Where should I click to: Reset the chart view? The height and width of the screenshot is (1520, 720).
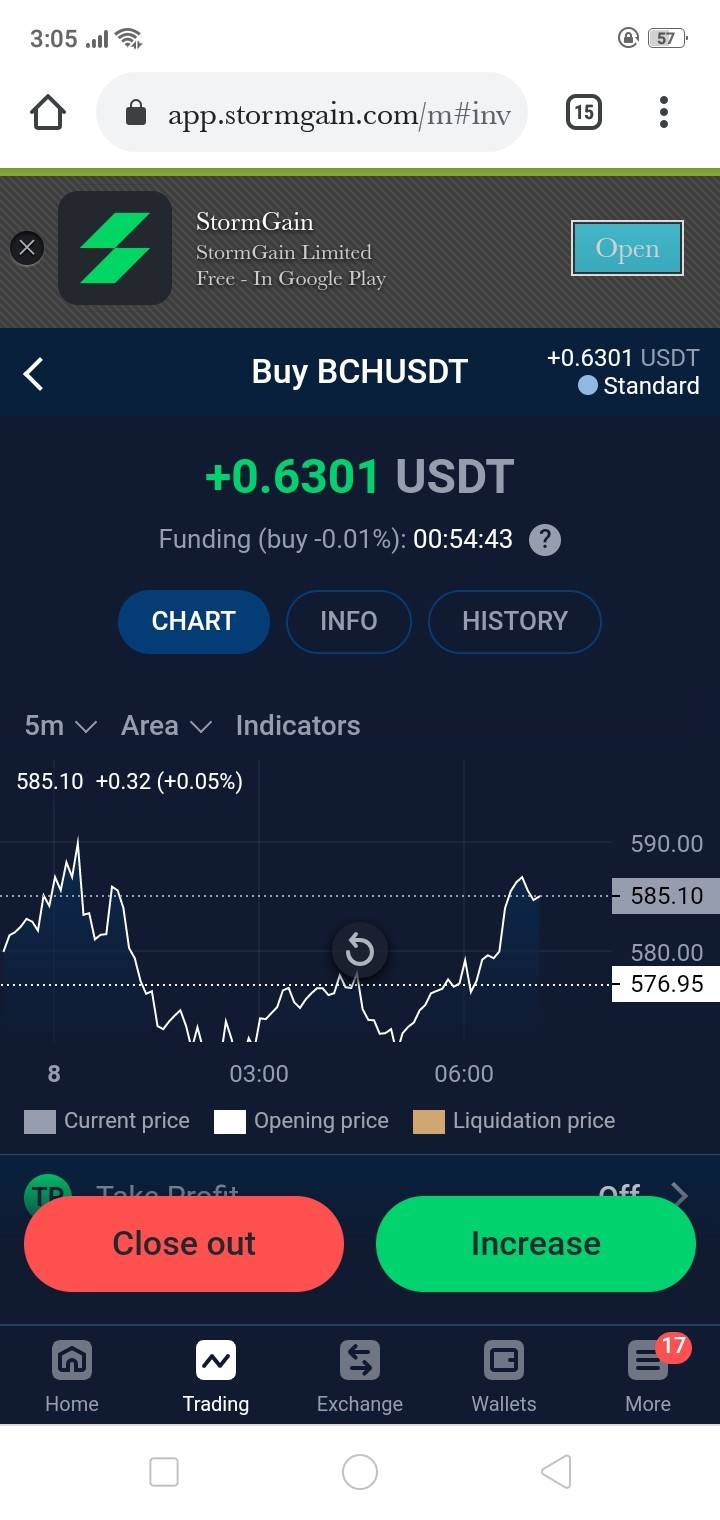360,951
